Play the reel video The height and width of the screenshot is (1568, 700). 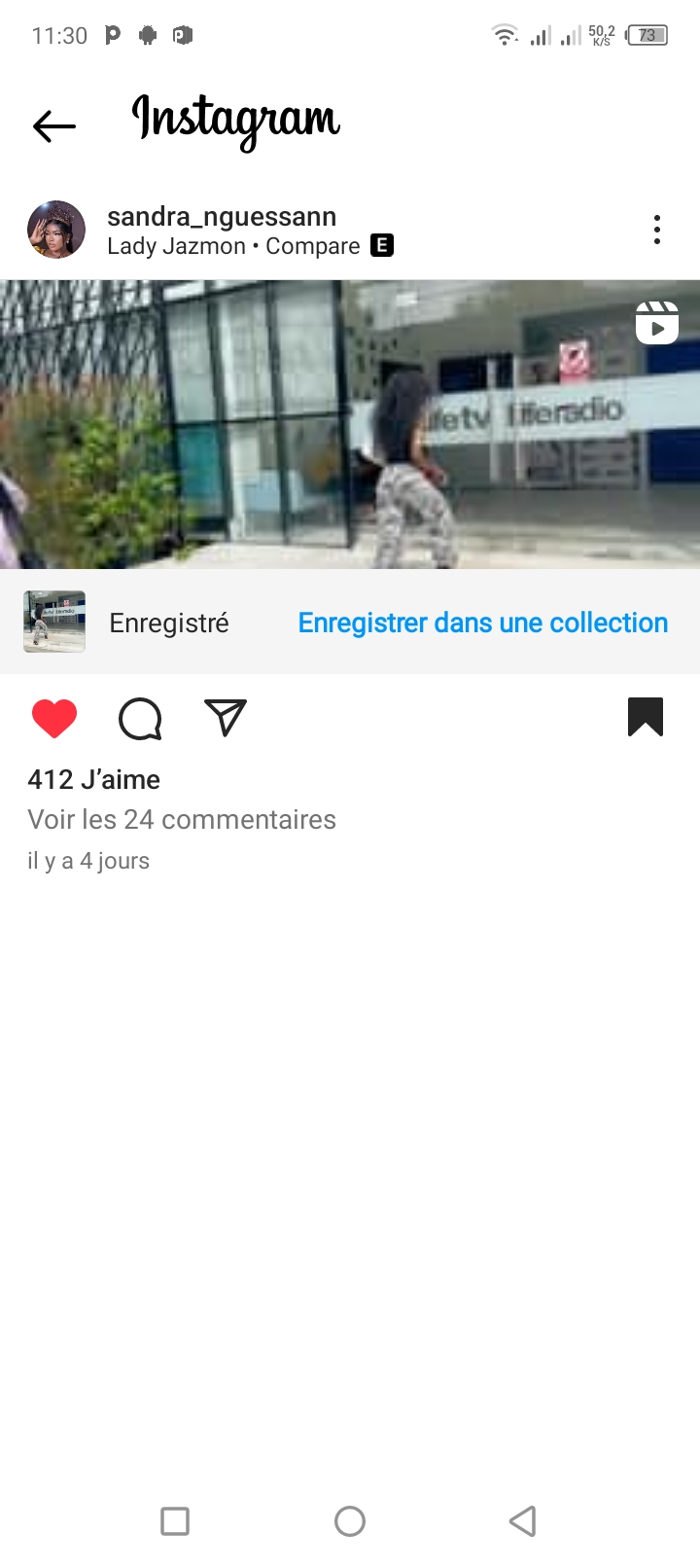pyautogui.click(x=350, y=424)
